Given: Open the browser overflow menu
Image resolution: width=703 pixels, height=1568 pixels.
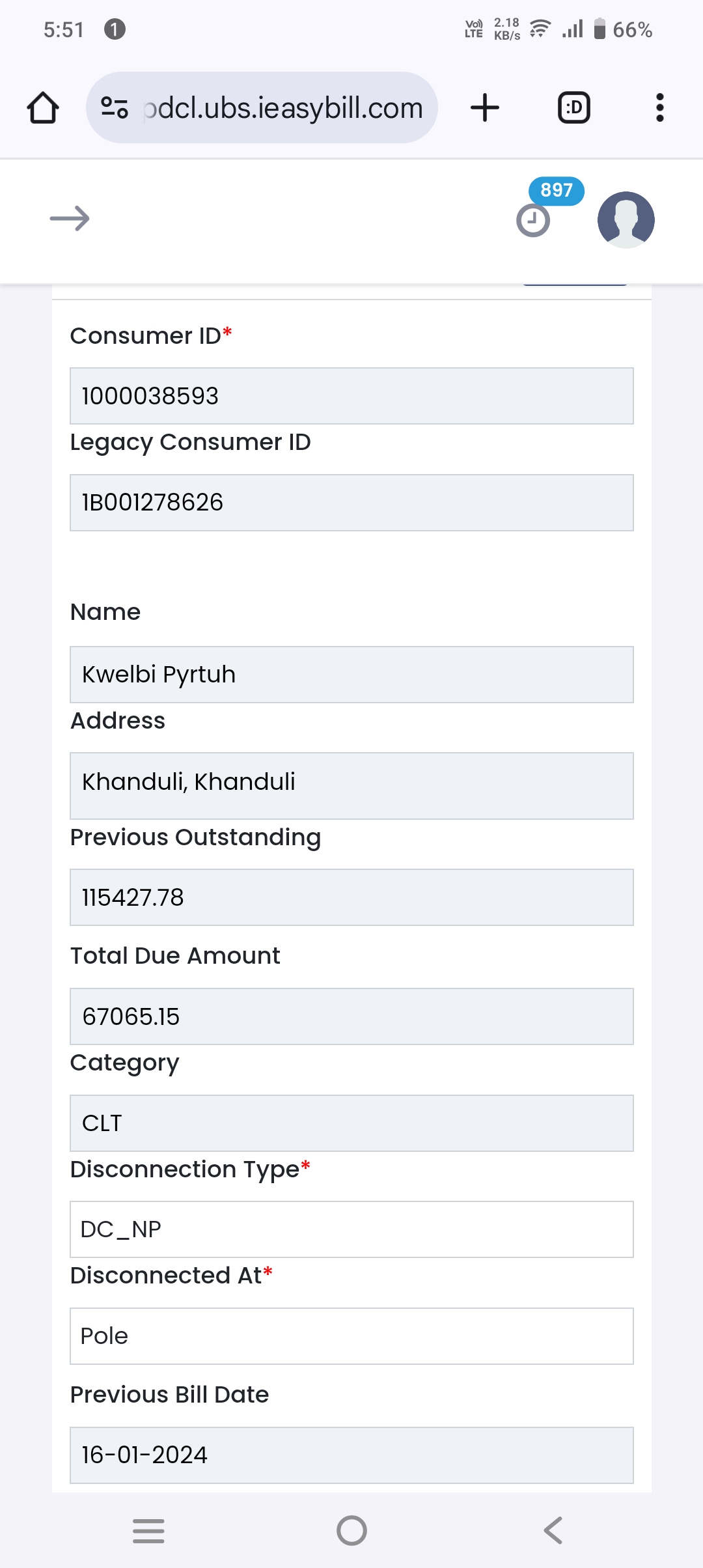Looking at the screenshot, I should click(x=660, y=107).
